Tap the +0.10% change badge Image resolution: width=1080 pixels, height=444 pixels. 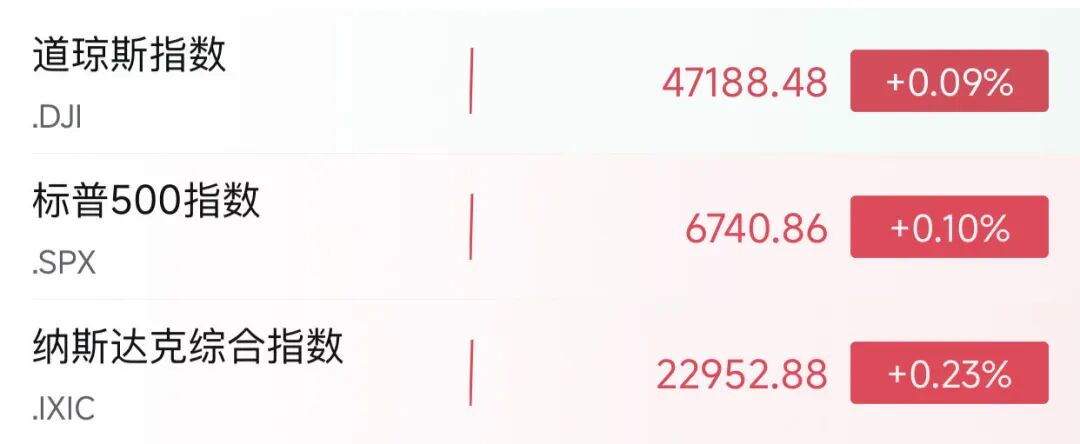coord(949,228)
